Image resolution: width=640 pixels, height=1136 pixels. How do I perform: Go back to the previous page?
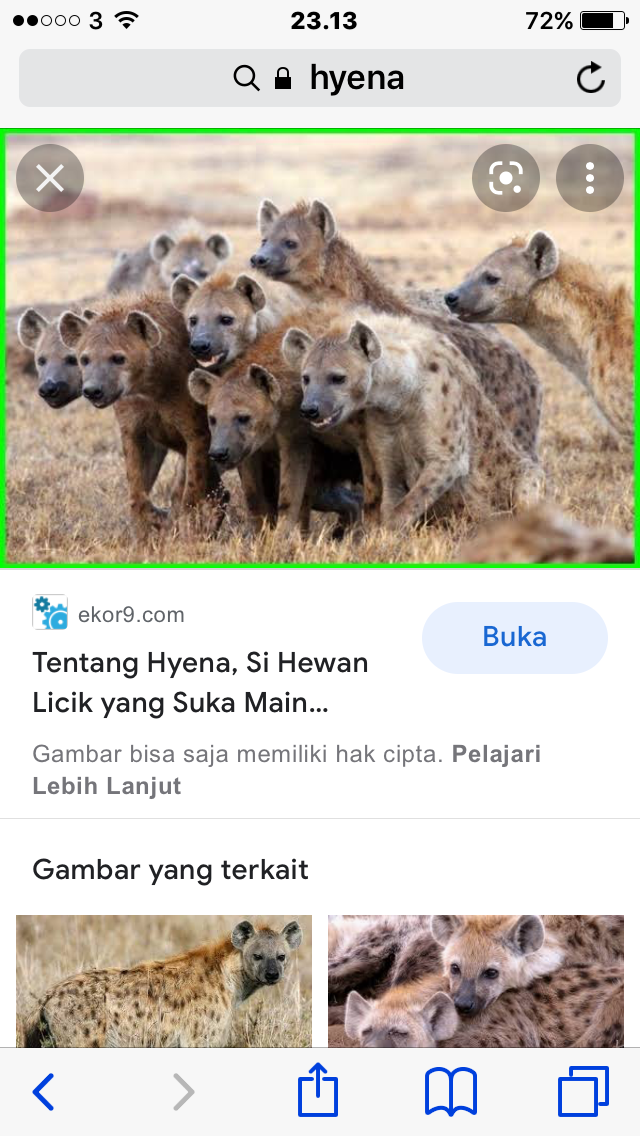pos(44,1092)
